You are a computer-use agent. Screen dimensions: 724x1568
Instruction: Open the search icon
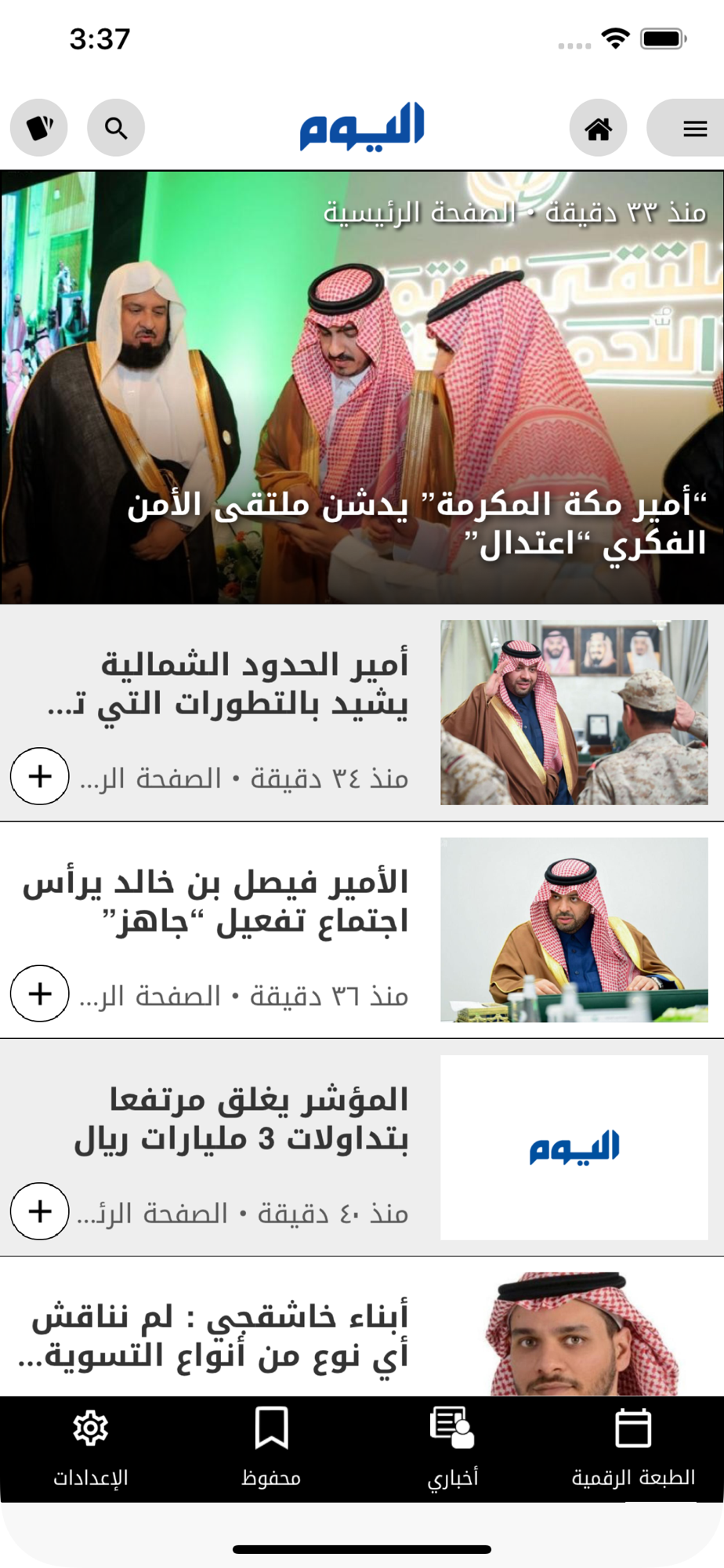pyautogui.click(x=116, y=128)
